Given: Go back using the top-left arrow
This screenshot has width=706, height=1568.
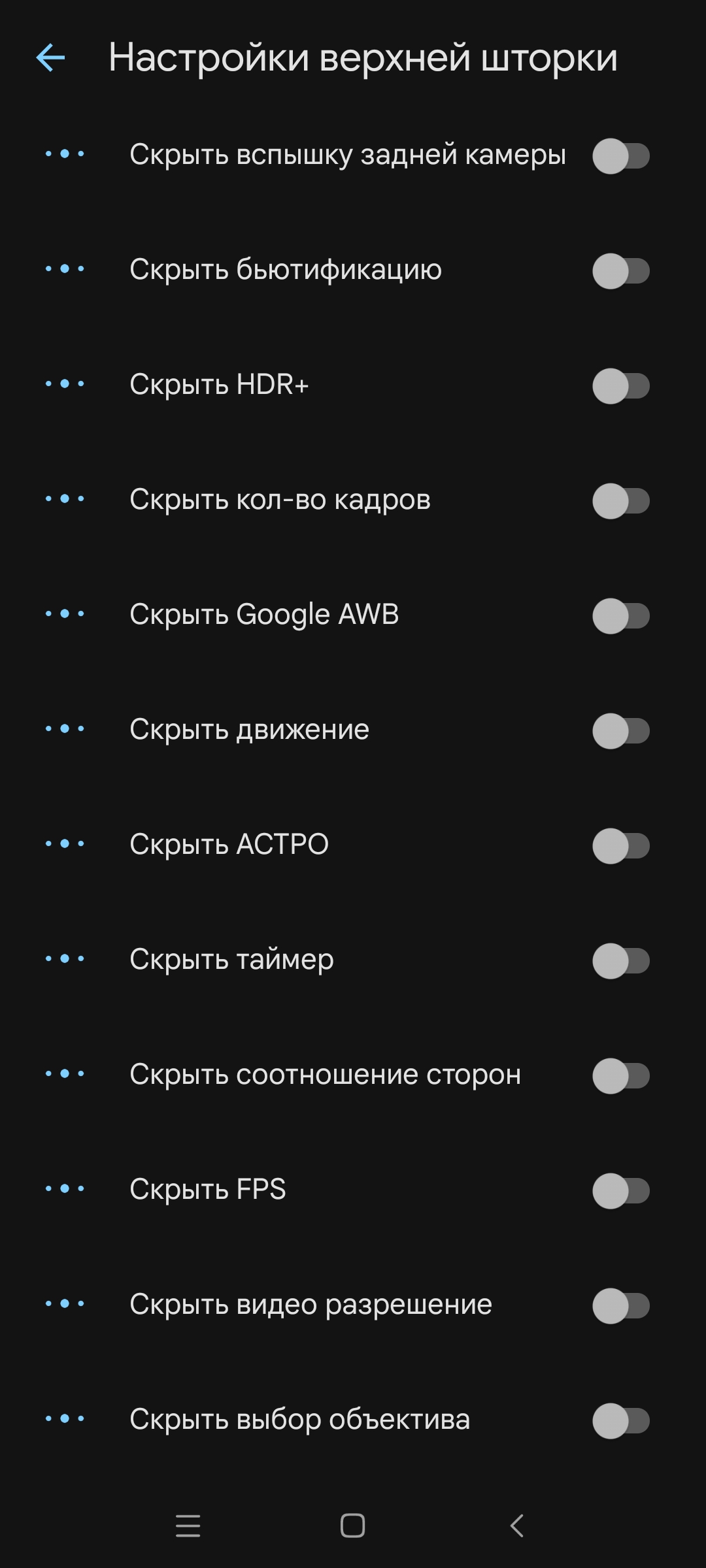Looking at the screenshot, I should [51, 57].
